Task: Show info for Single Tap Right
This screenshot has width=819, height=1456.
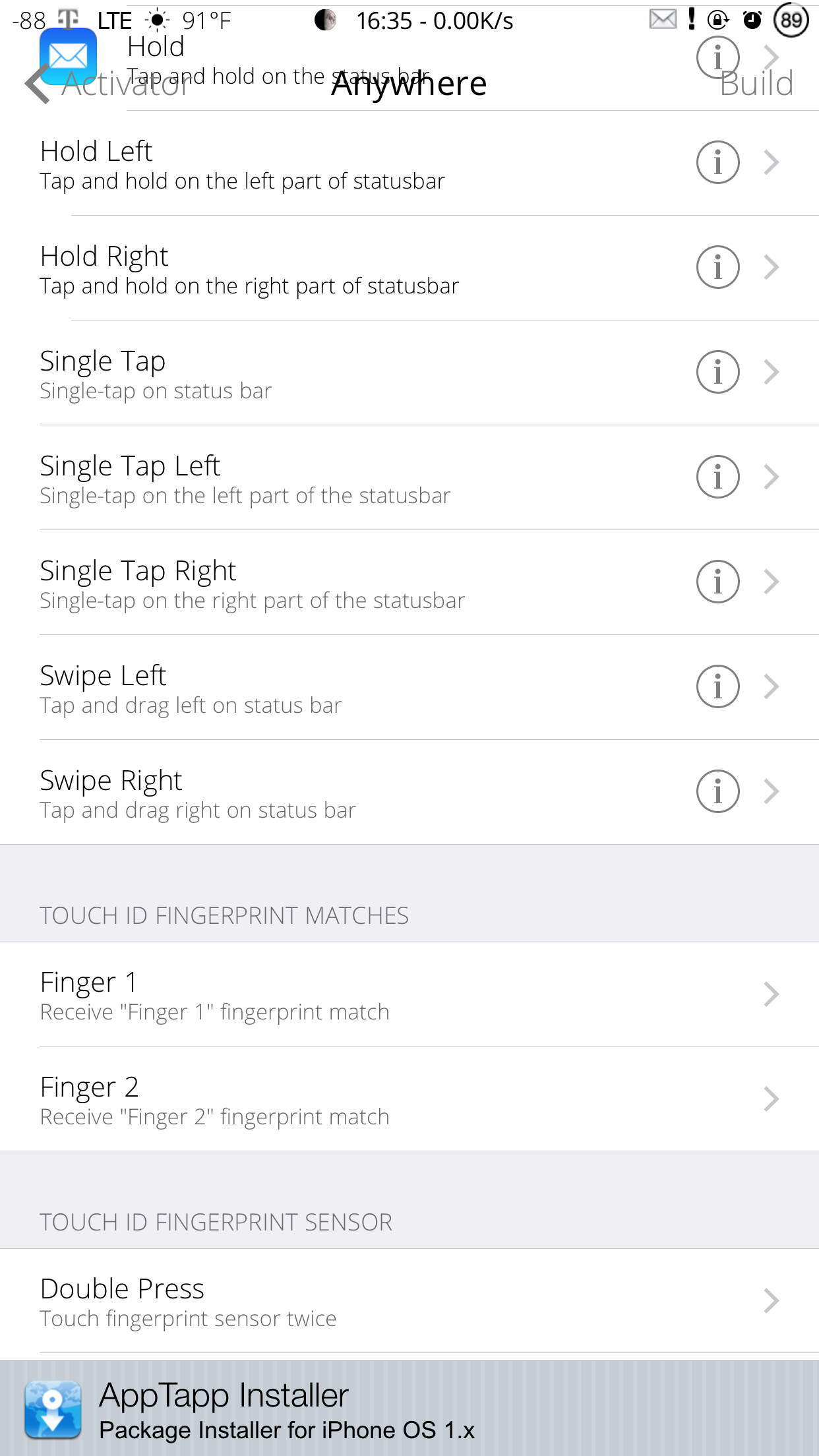Action: [x=717, y=582]
